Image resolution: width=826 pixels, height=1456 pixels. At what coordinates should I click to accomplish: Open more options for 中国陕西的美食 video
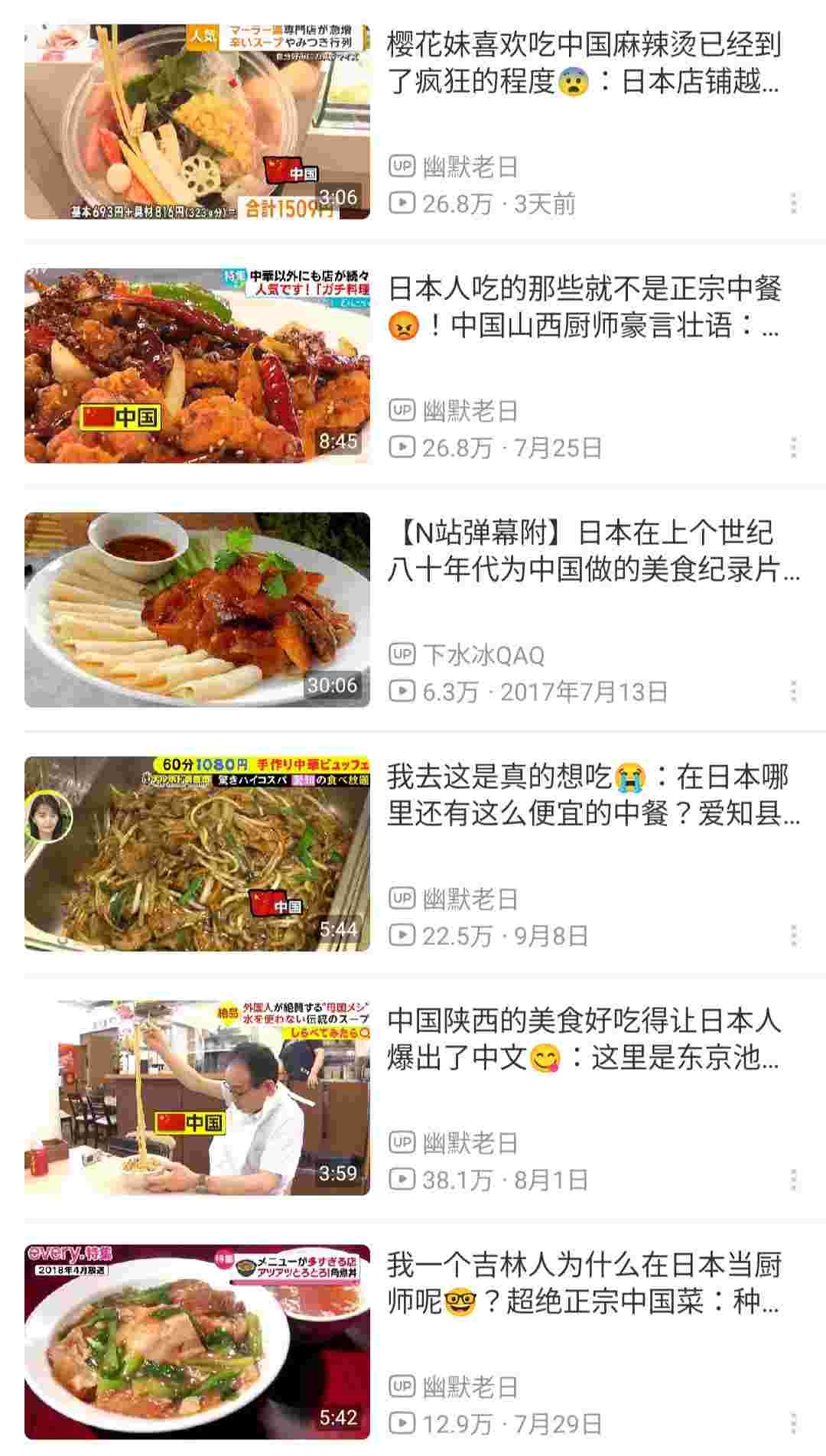pos(794,1180)
